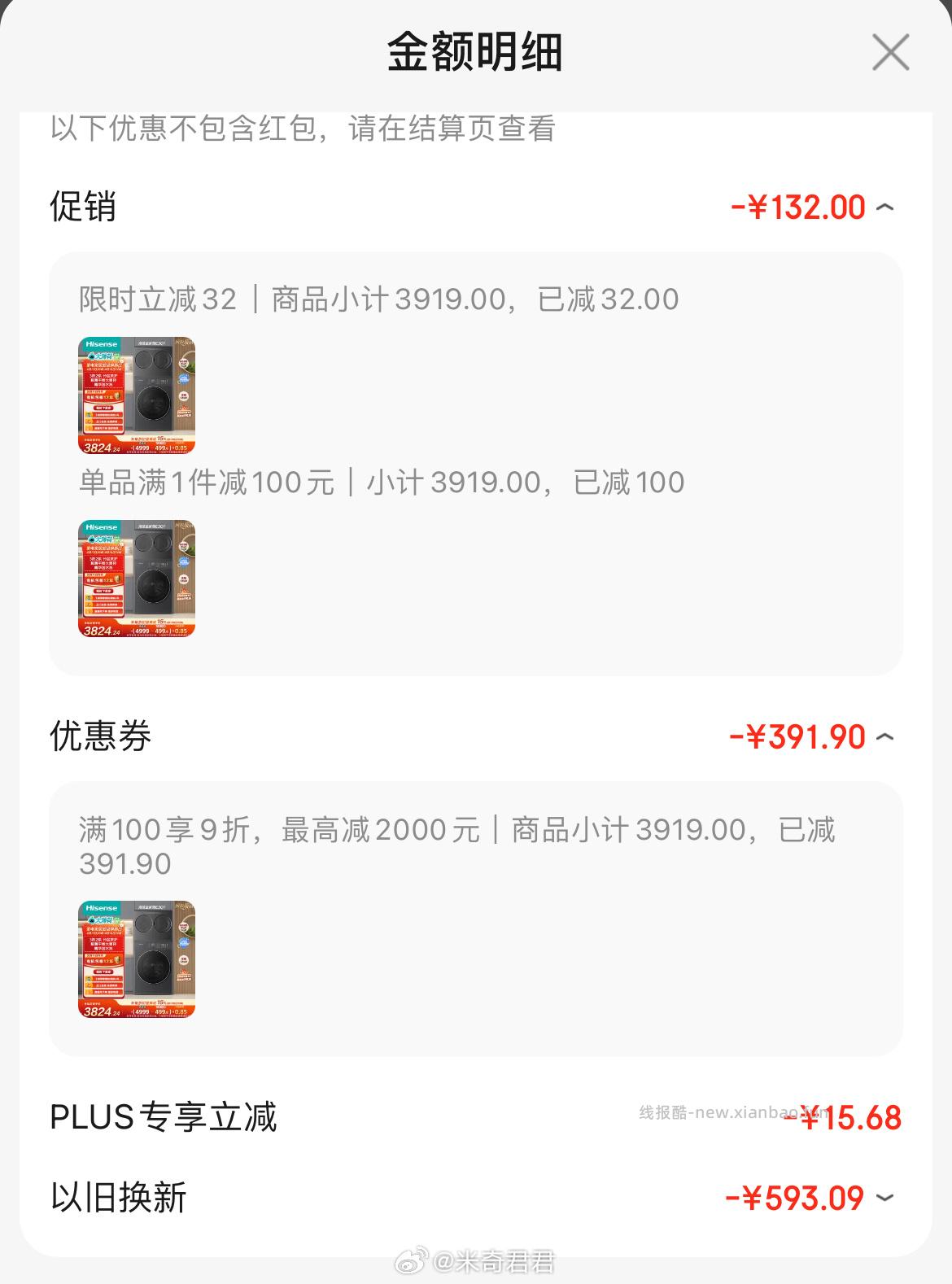
Task: Tap the 金额明细 popup title
Action: coord(476,52)
